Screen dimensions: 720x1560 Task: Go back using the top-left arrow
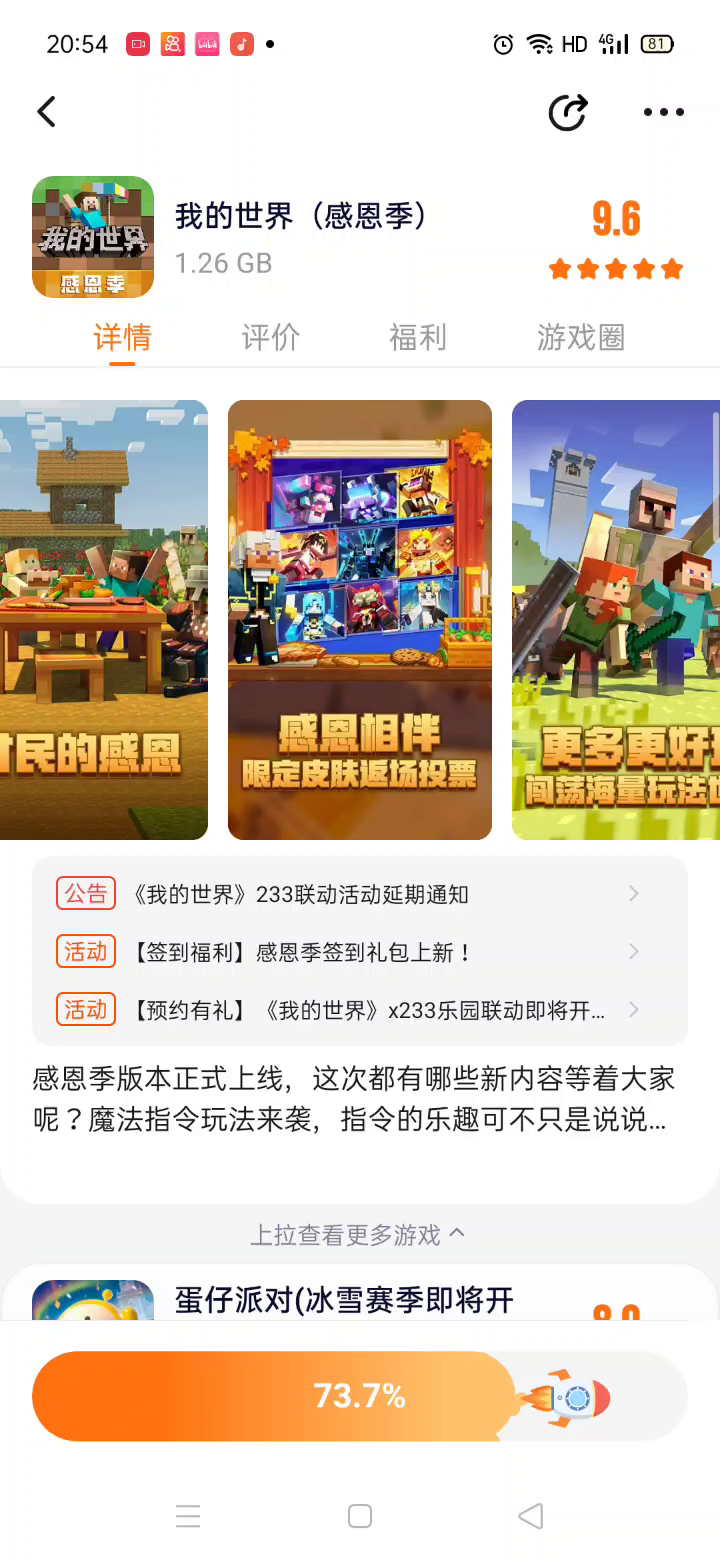click(x=47, y=112)
